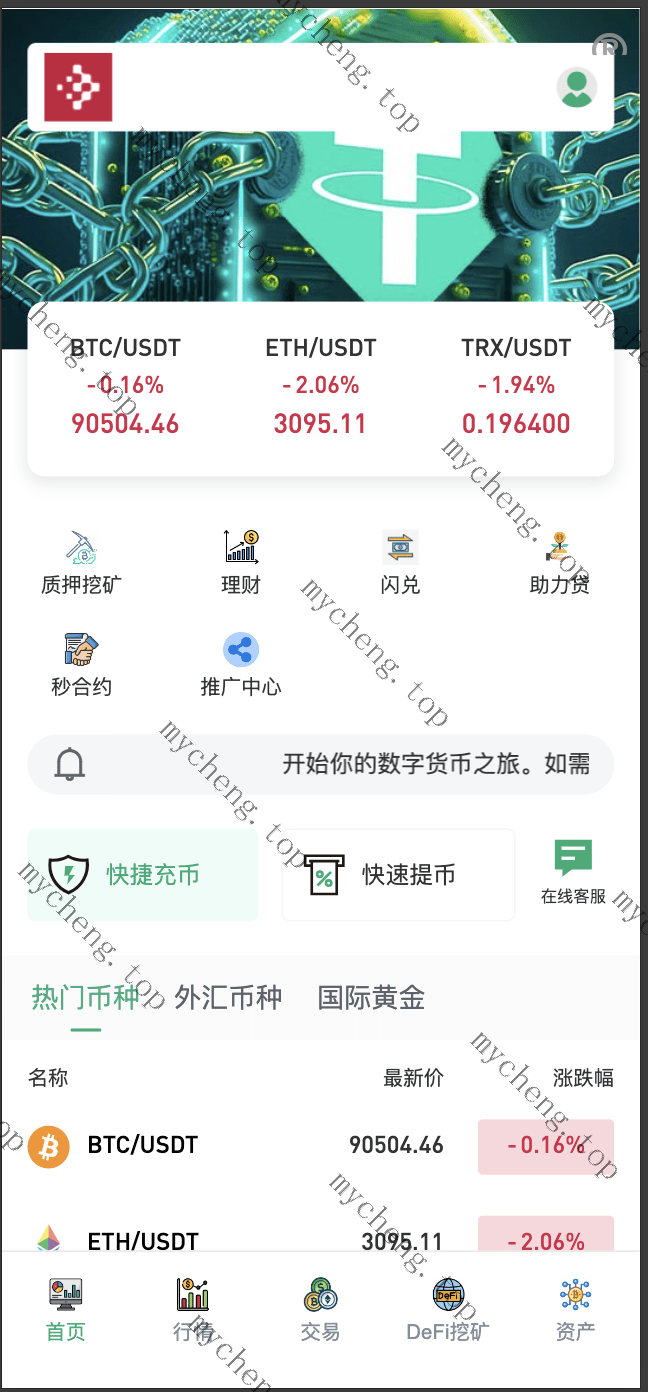Contact 在线客服 support
The height and width of the screenshot is (1392, 648).
point(573,873)
